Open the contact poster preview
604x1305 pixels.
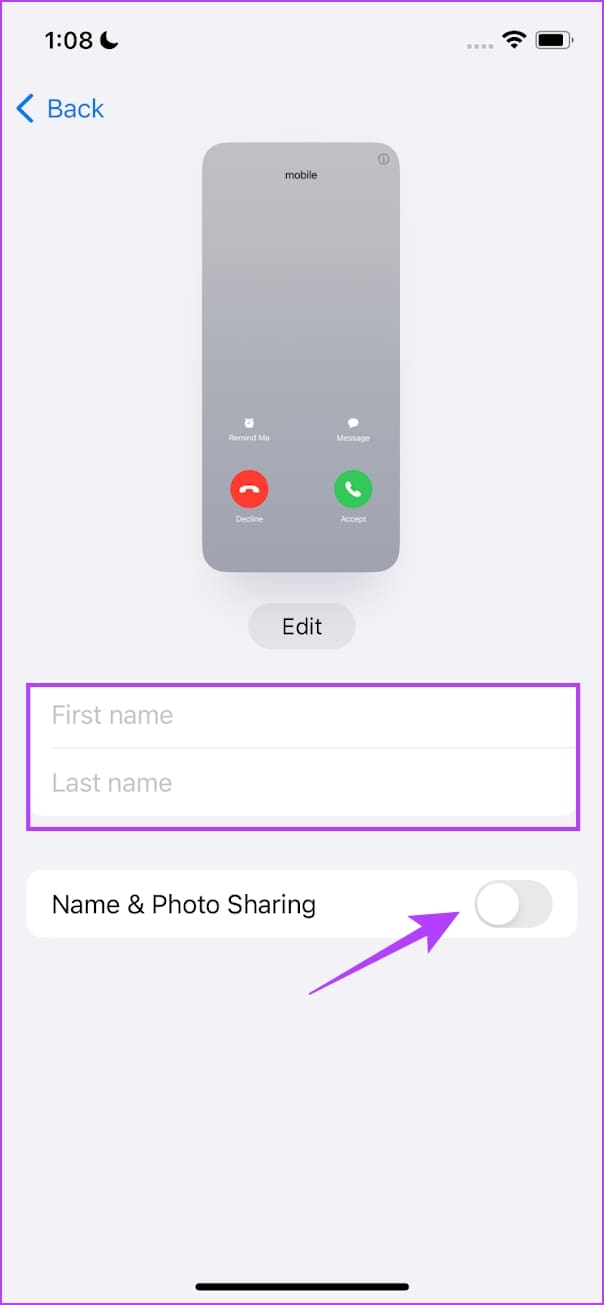(301, 357)
